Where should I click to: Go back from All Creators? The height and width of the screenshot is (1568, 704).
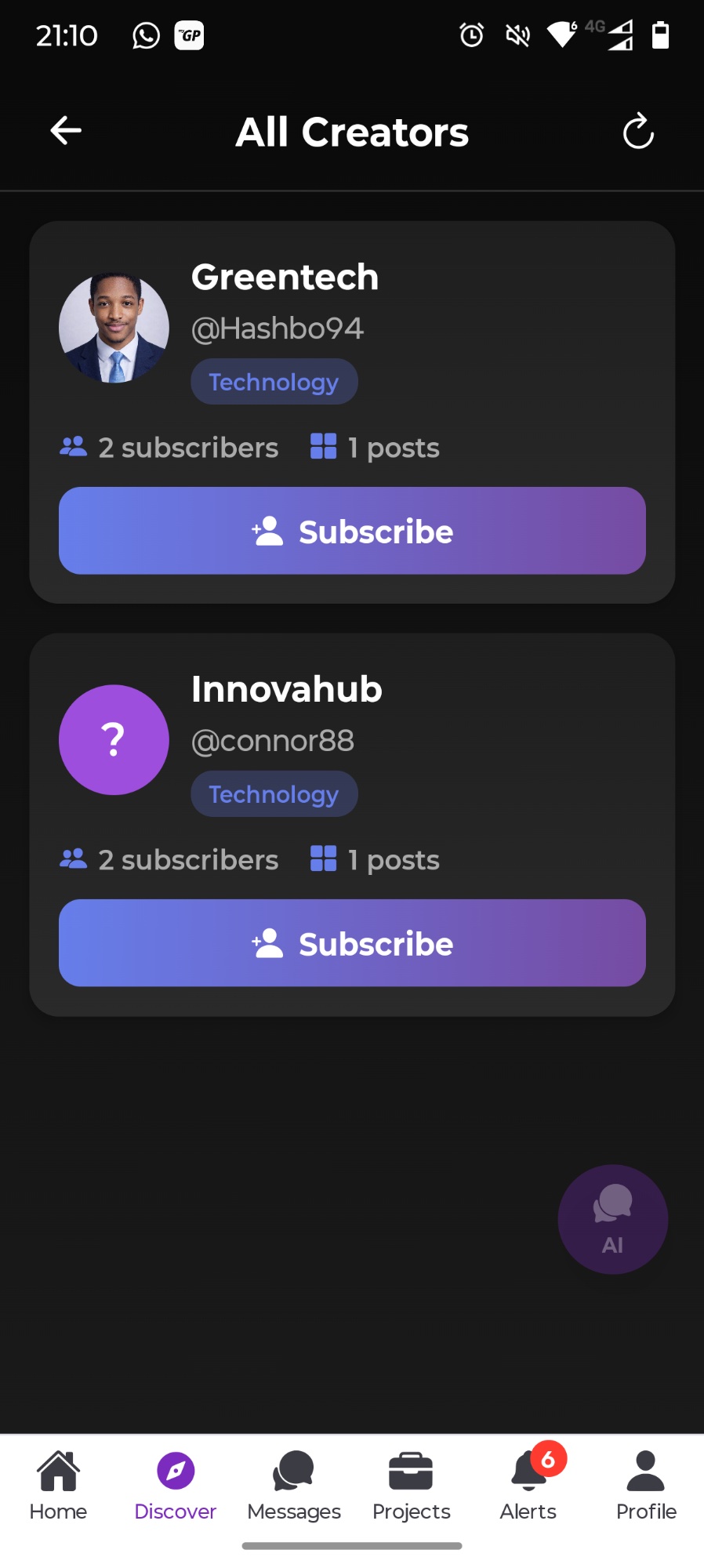click(x=66, y=131)
